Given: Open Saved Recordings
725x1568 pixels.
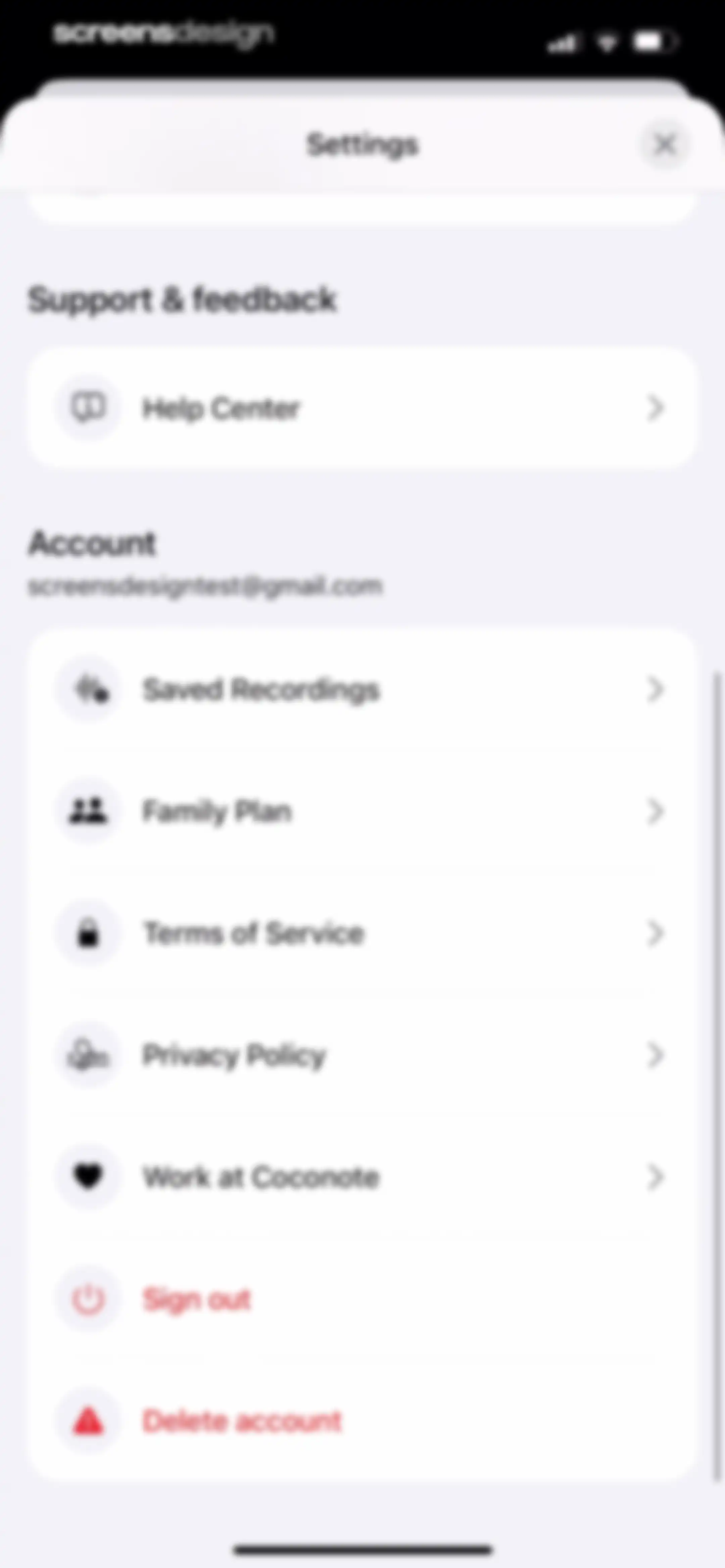Looking at the screenshot, I should click(362, 690).
